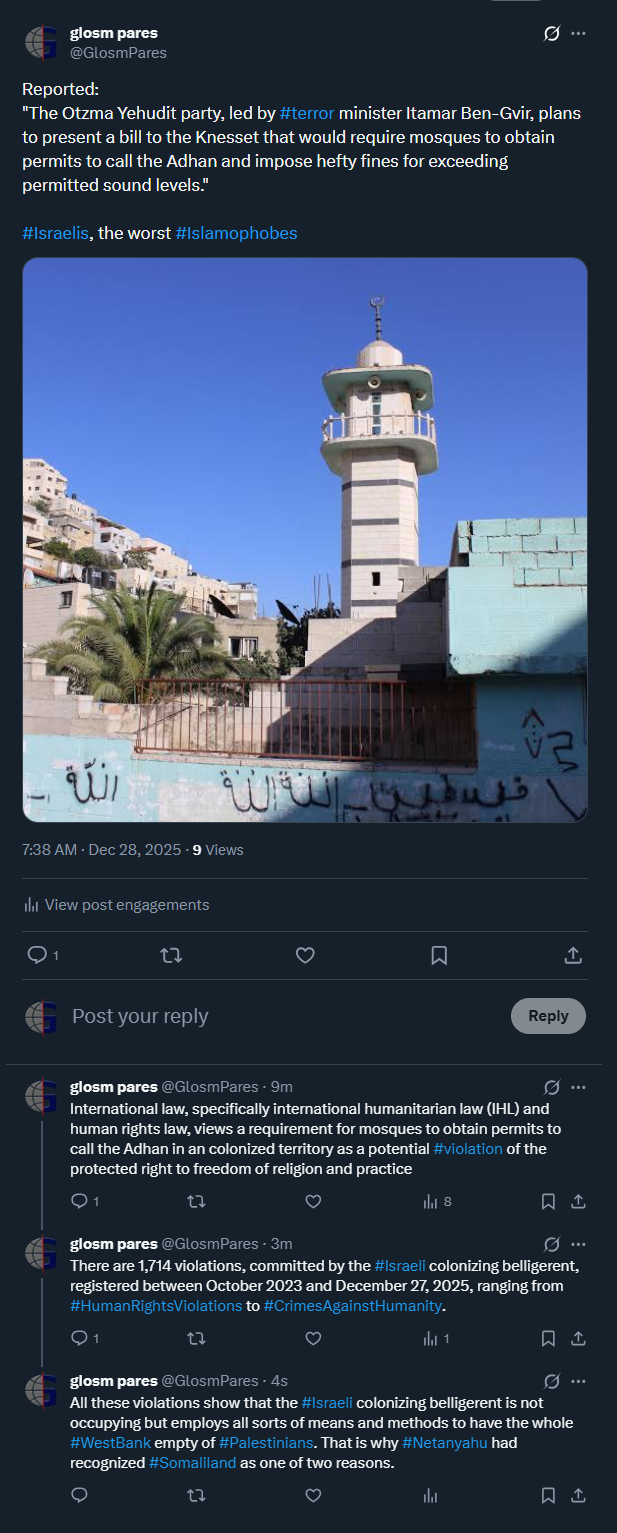The width and height of the screenshot is (617, 1533).
Task: Open the #CrimesAgainstHumanity hashtag
Action: 352,1306
